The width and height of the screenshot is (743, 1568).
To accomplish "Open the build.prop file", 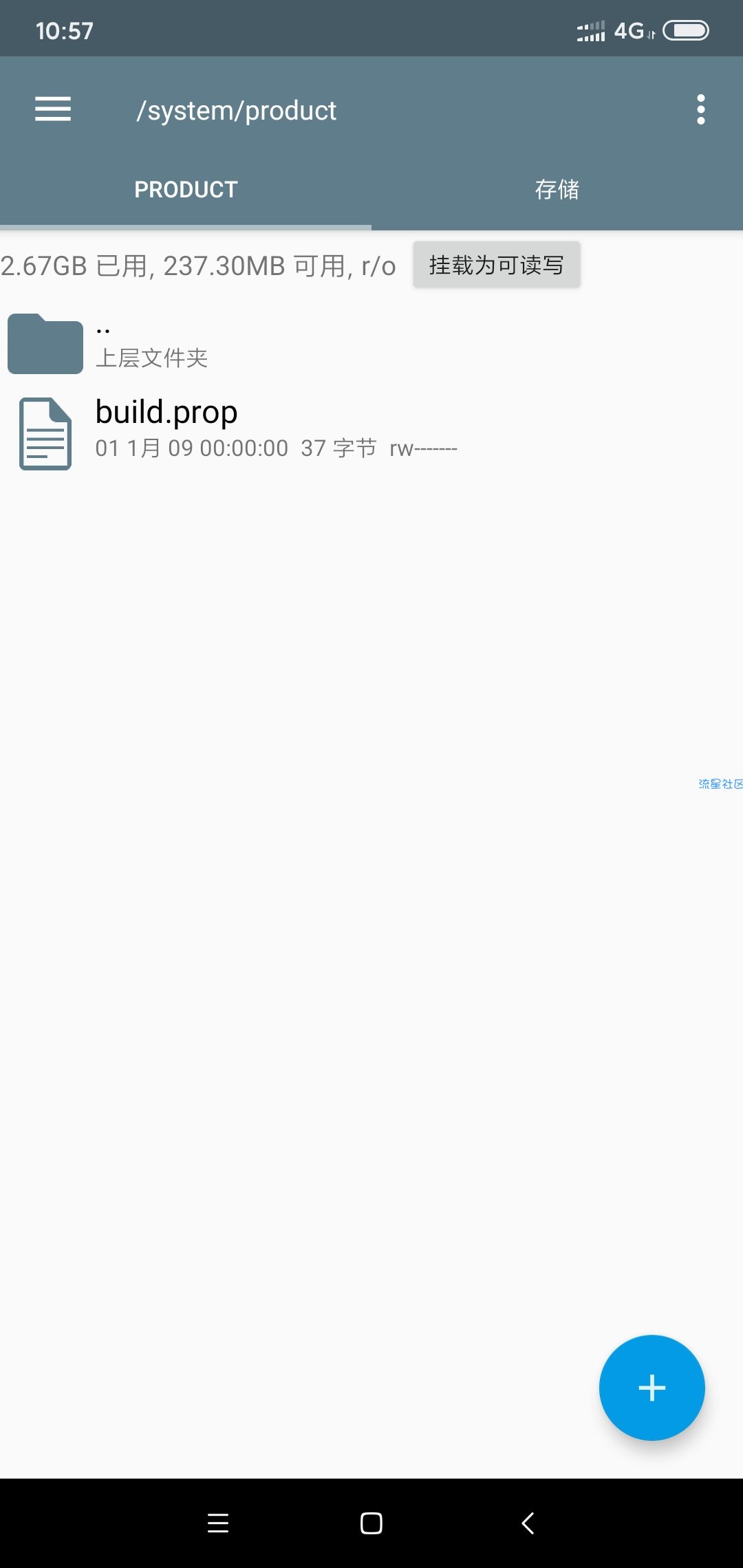I will 166,428.
